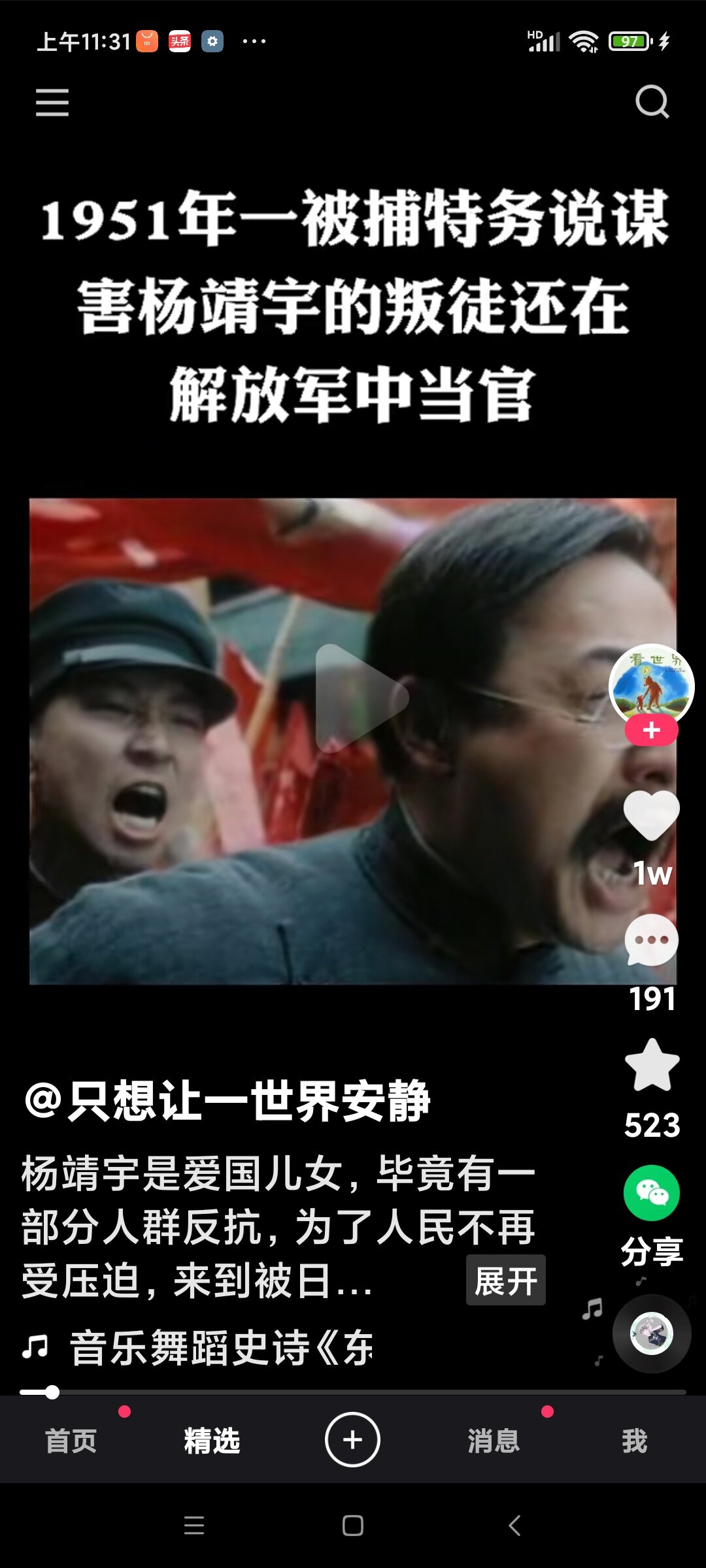This screenshot has width=706, height=1568.
Task: Go to the 我 profile tab
Action: [634, 1441]
